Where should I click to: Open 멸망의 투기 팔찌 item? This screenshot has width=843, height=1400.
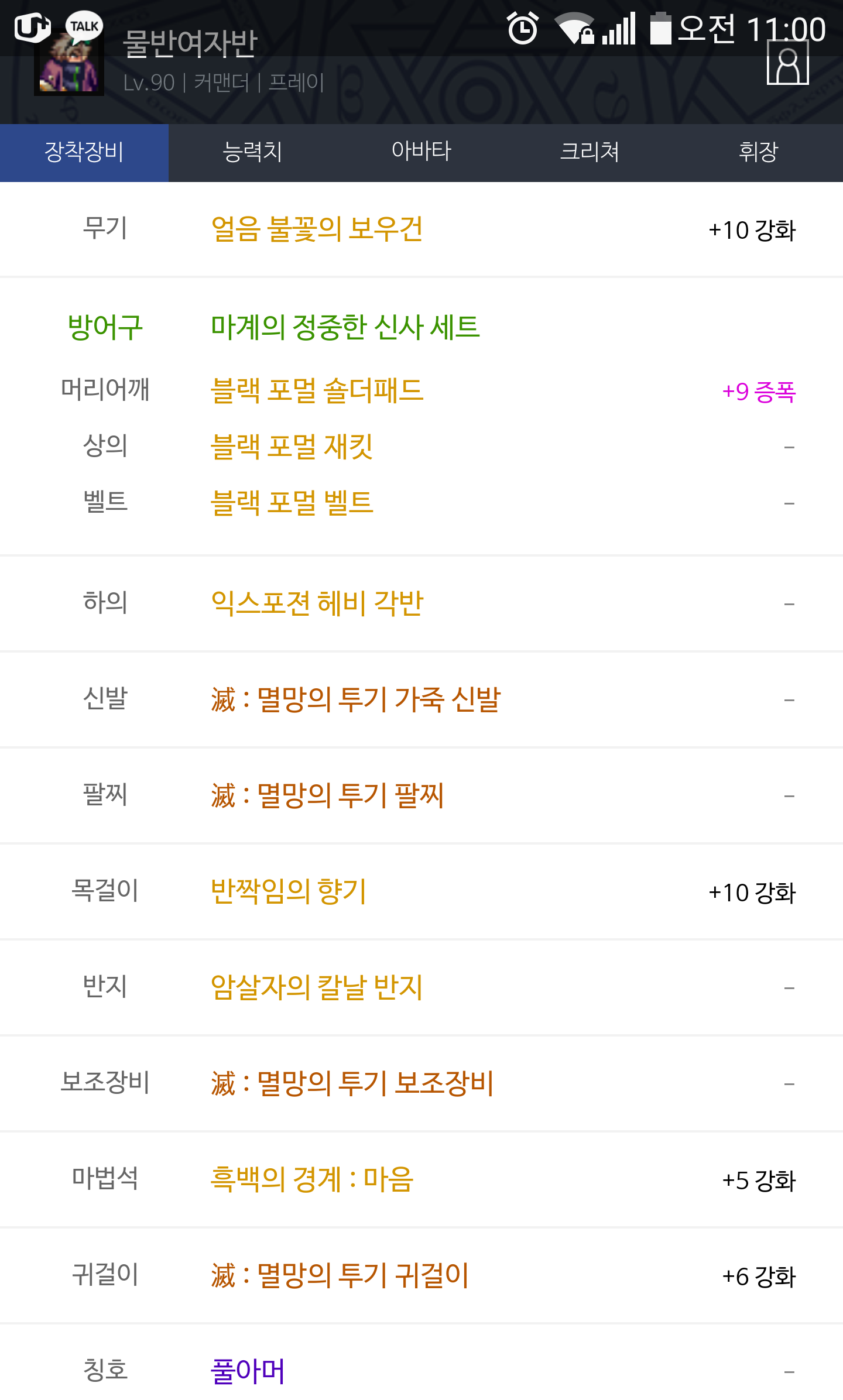coord(327,795)
